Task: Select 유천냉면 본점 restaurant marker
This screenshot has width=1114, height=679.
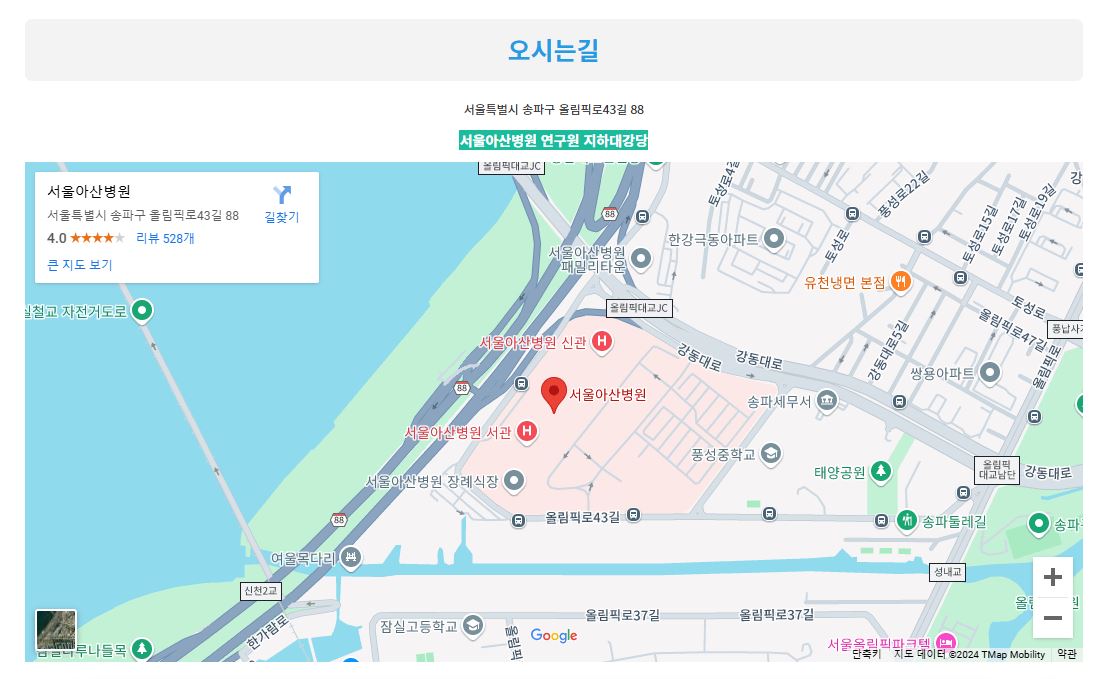Action: pos(901,282)
